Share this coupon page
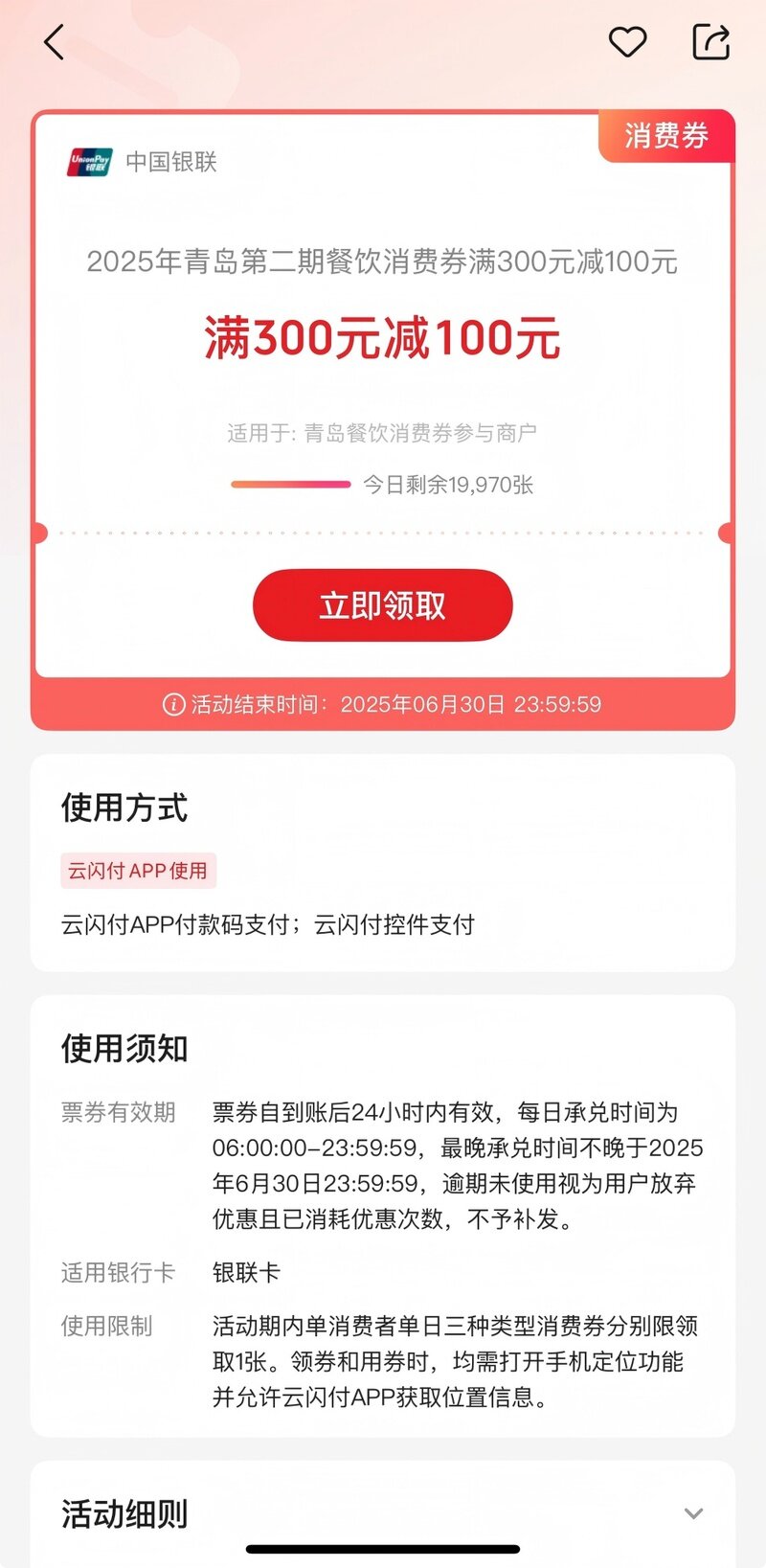766x1568 pixels. point(710,42)
